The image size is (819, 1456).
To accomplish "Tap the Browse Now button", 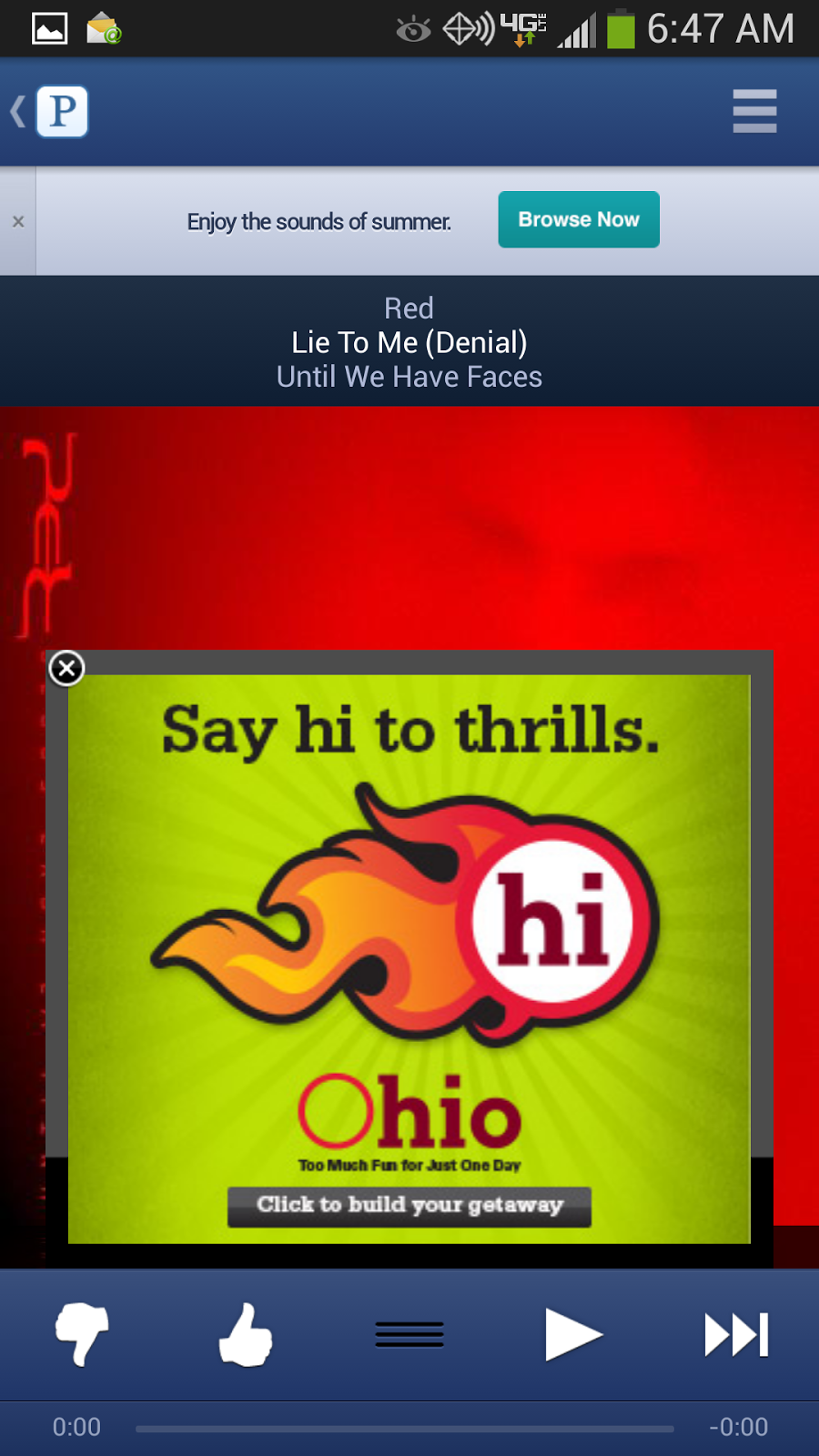I will tap(578, 219).
